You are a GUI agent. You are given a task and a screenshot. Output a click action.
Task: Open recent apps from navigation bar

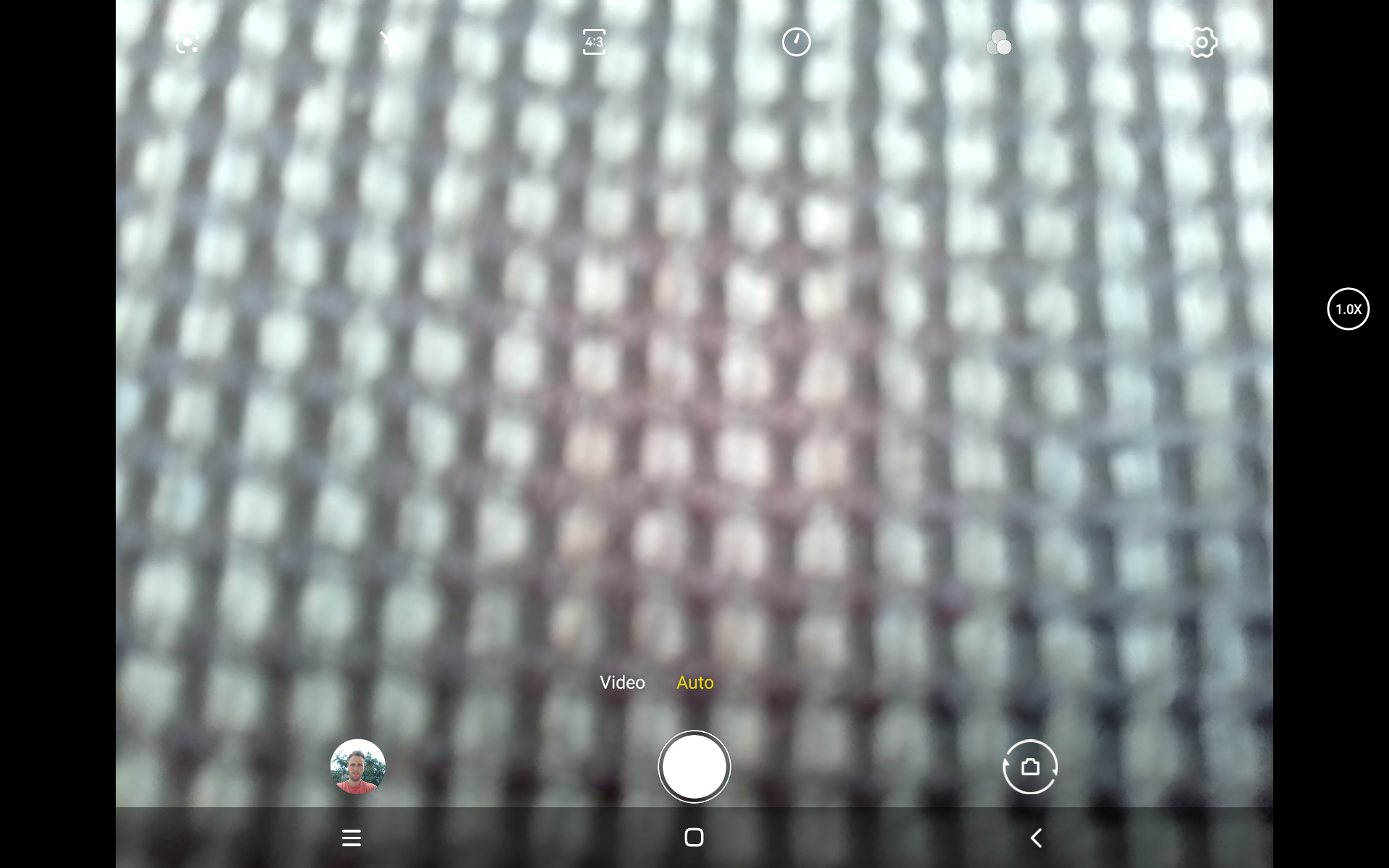352,838
